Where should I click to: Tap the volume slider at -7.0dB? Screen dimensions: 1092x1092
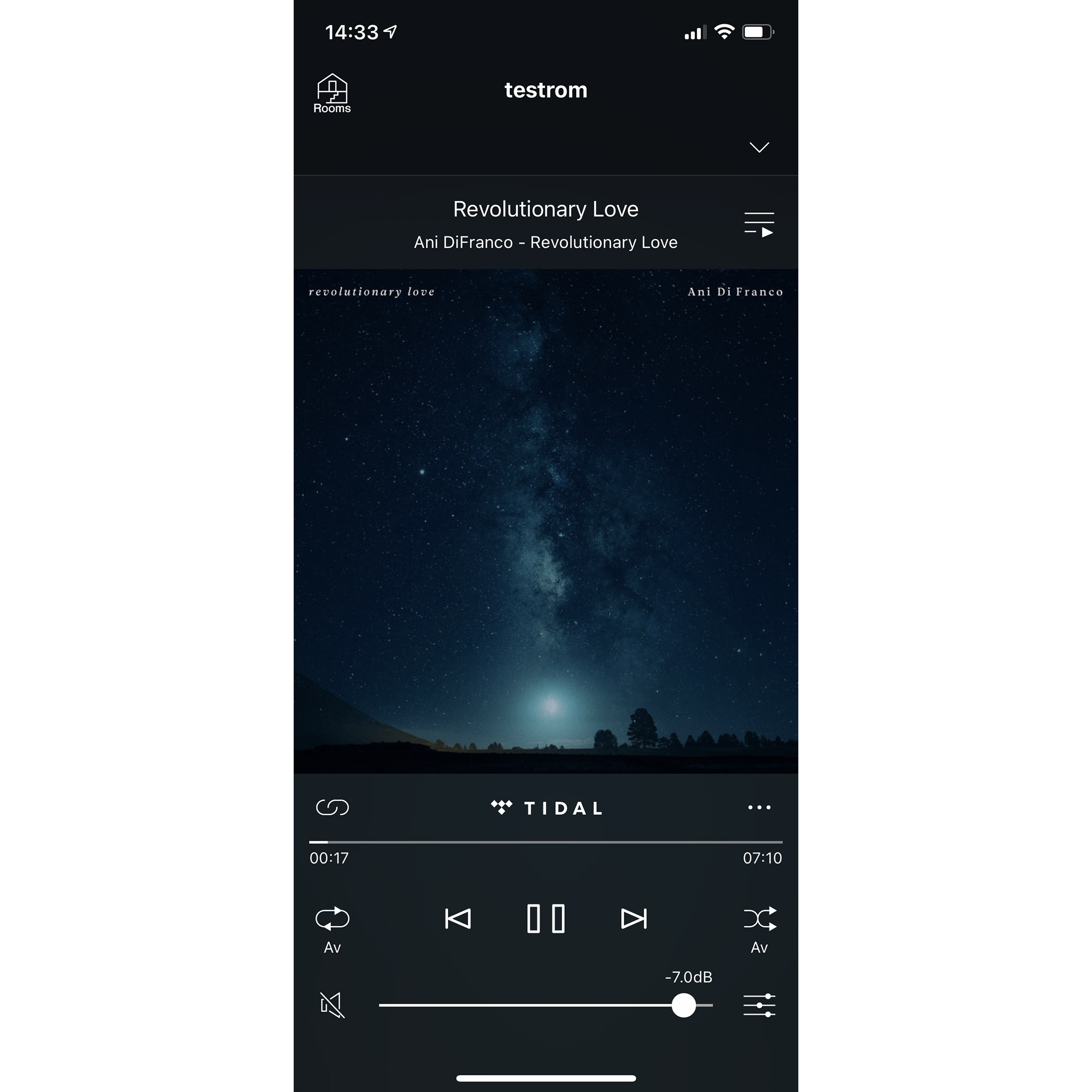click(684, 1006)
